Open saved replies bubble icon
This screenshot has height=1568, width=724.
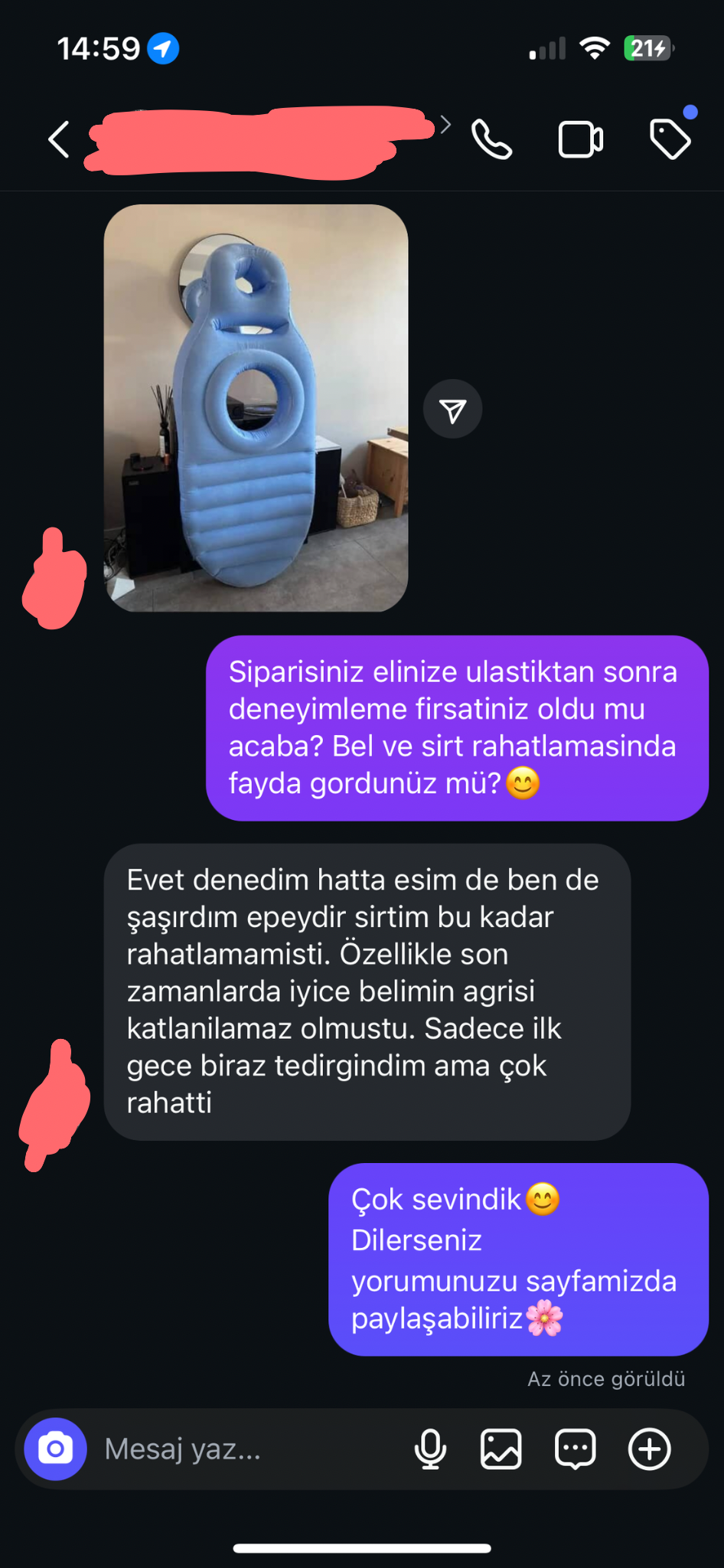(x=575, y=1449)
